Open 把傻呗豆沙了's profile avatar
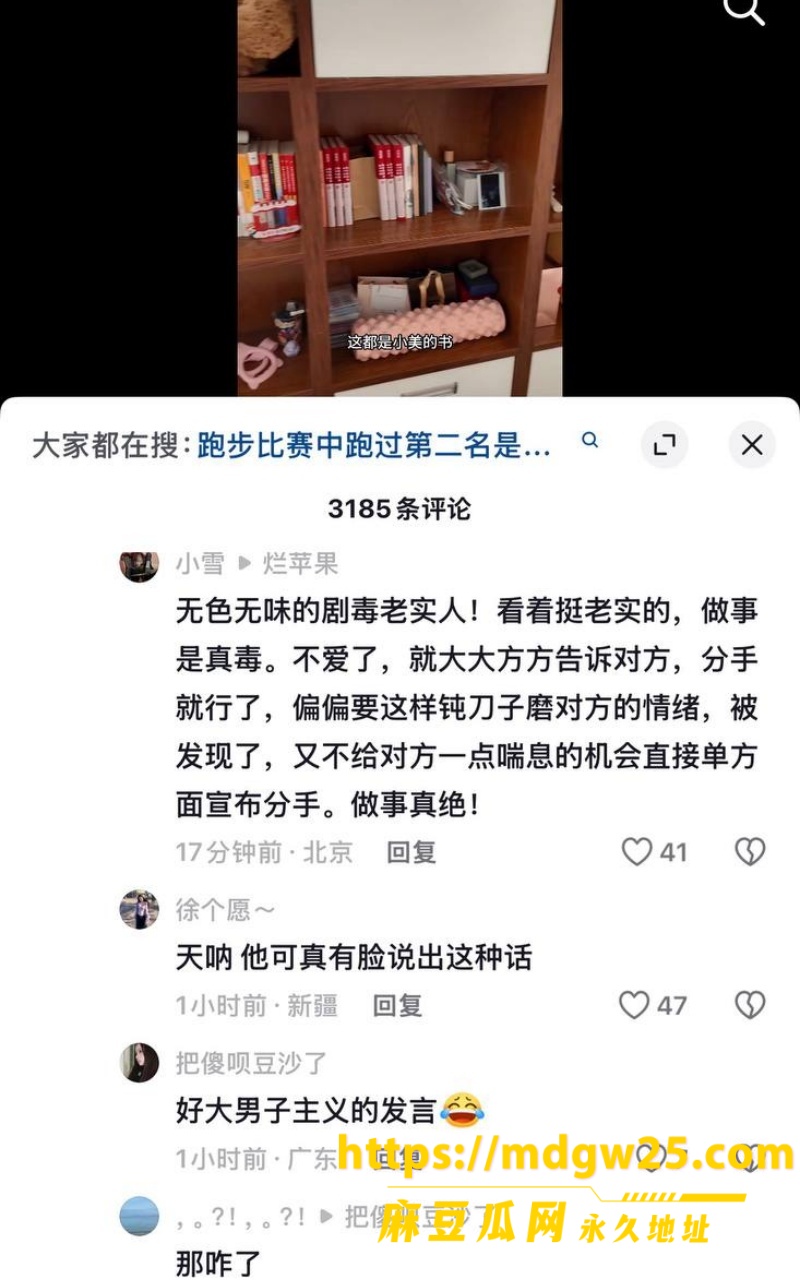800x1280 pixels. [139, 1062]
